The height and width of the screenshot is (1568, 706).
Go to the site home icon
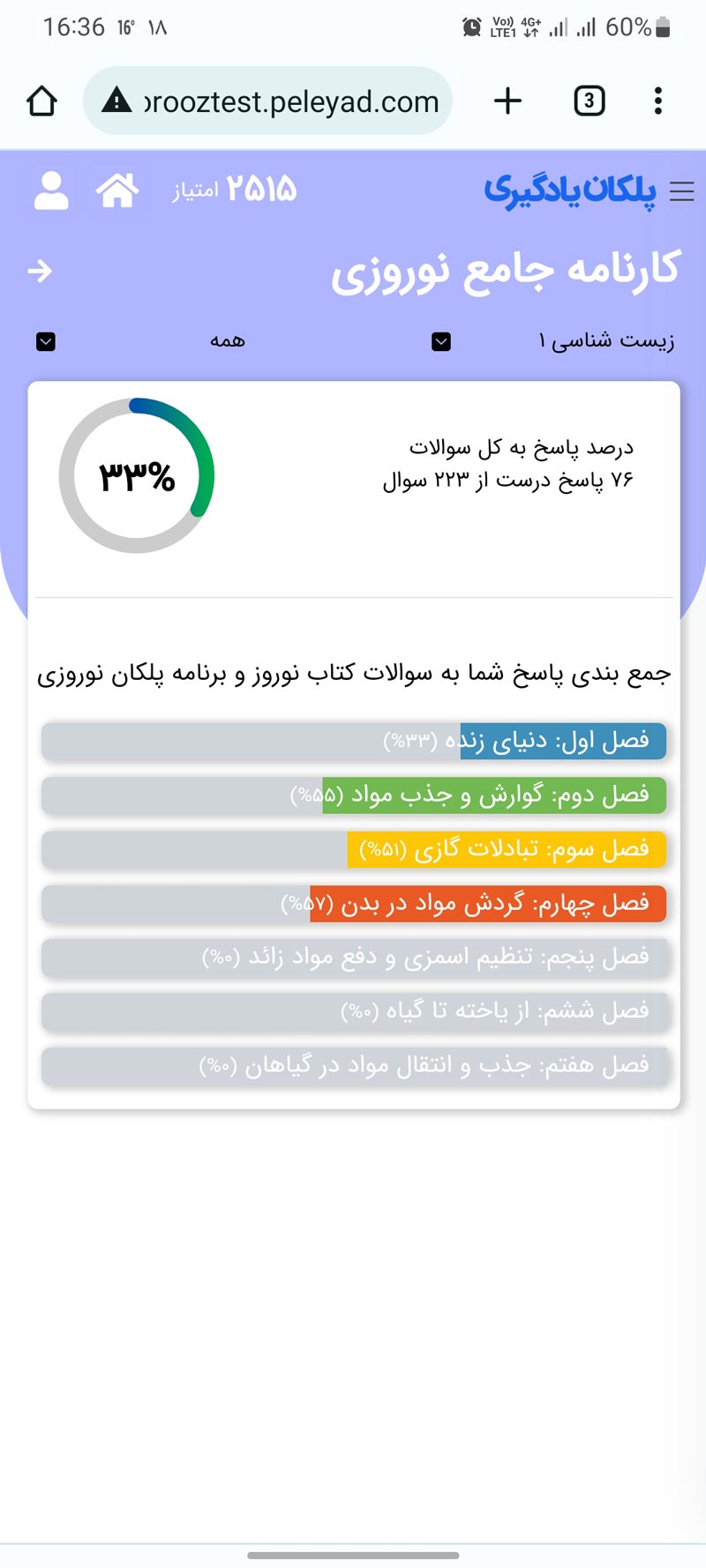coord(117,190)
